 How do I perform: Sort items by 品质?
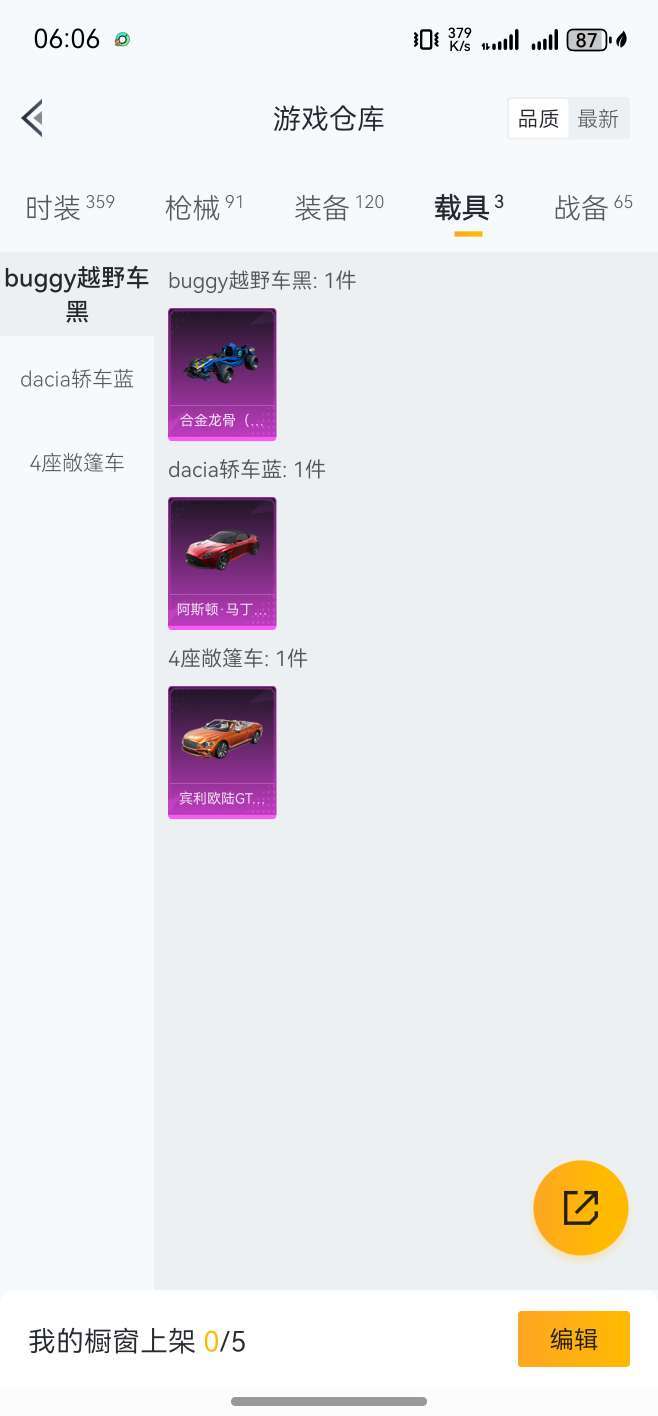pyautogui.click(x=538, y=119)
